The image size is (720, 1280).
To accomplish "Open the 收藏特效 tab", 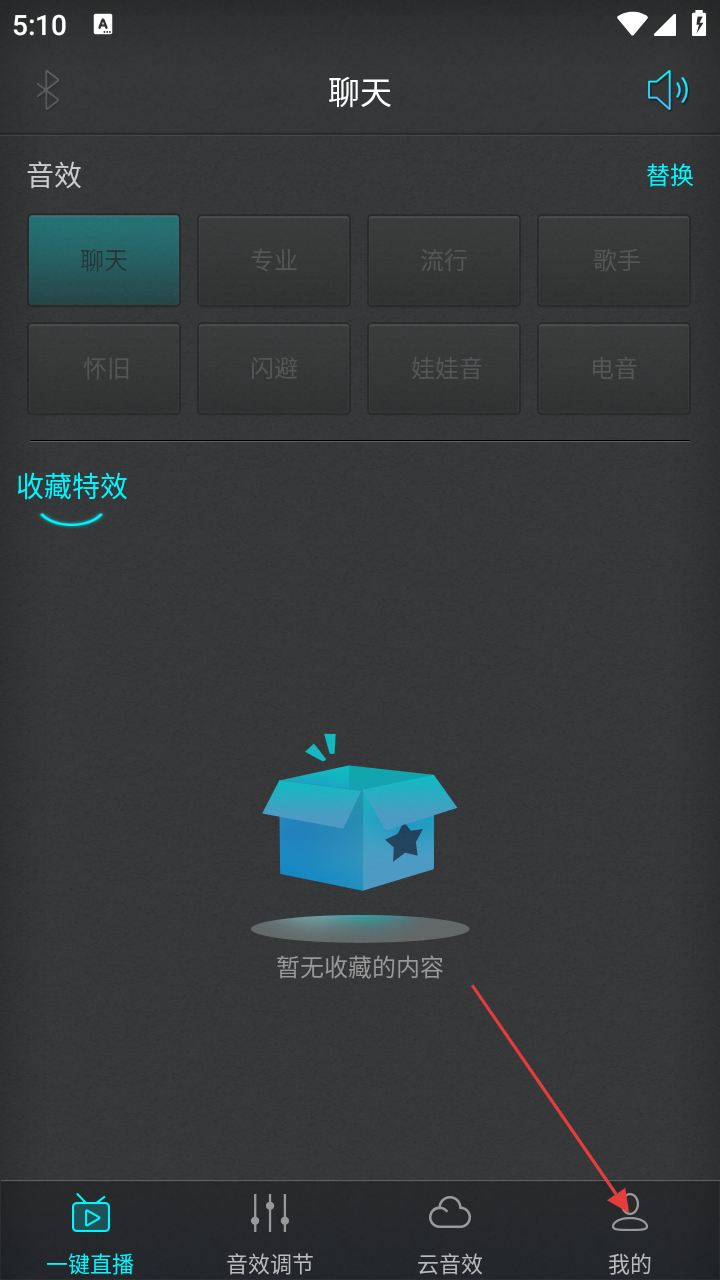I will pyautogui.click(x=72, y=487).
